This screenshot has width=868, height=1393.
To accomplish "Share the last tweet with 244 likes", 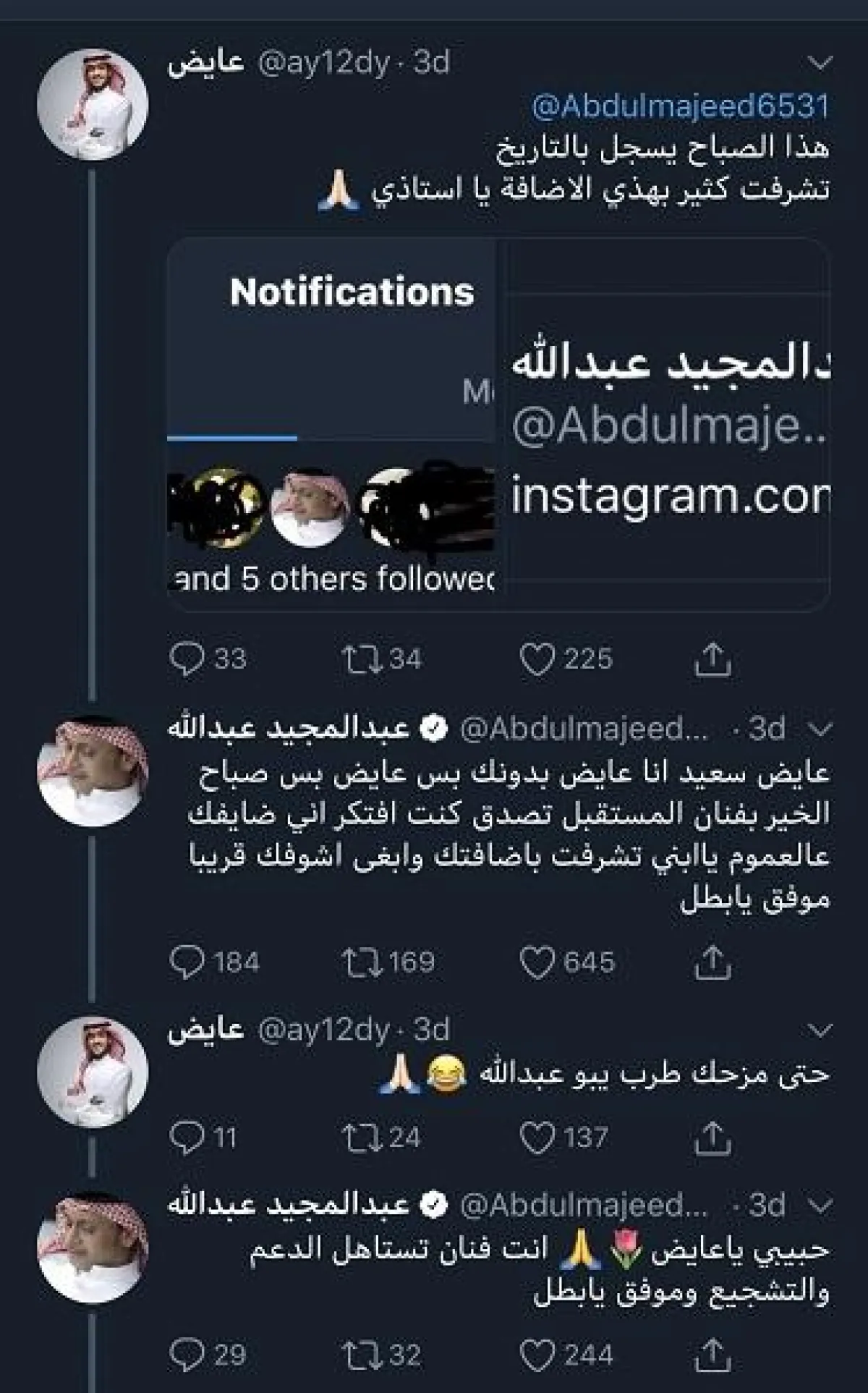I will [x=712, y=1354].
